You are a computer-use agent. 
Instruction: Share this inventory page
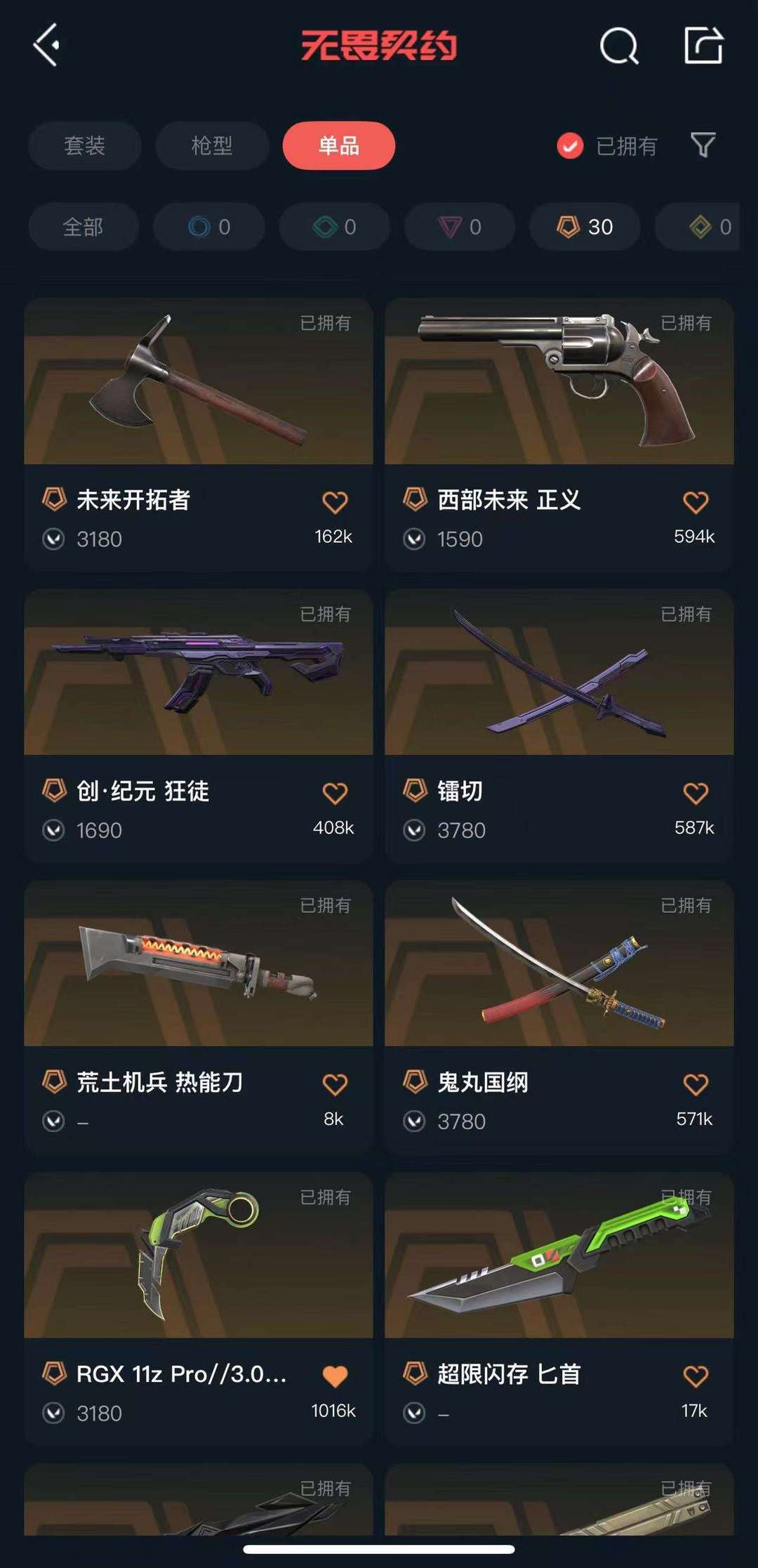click(703, 46)
